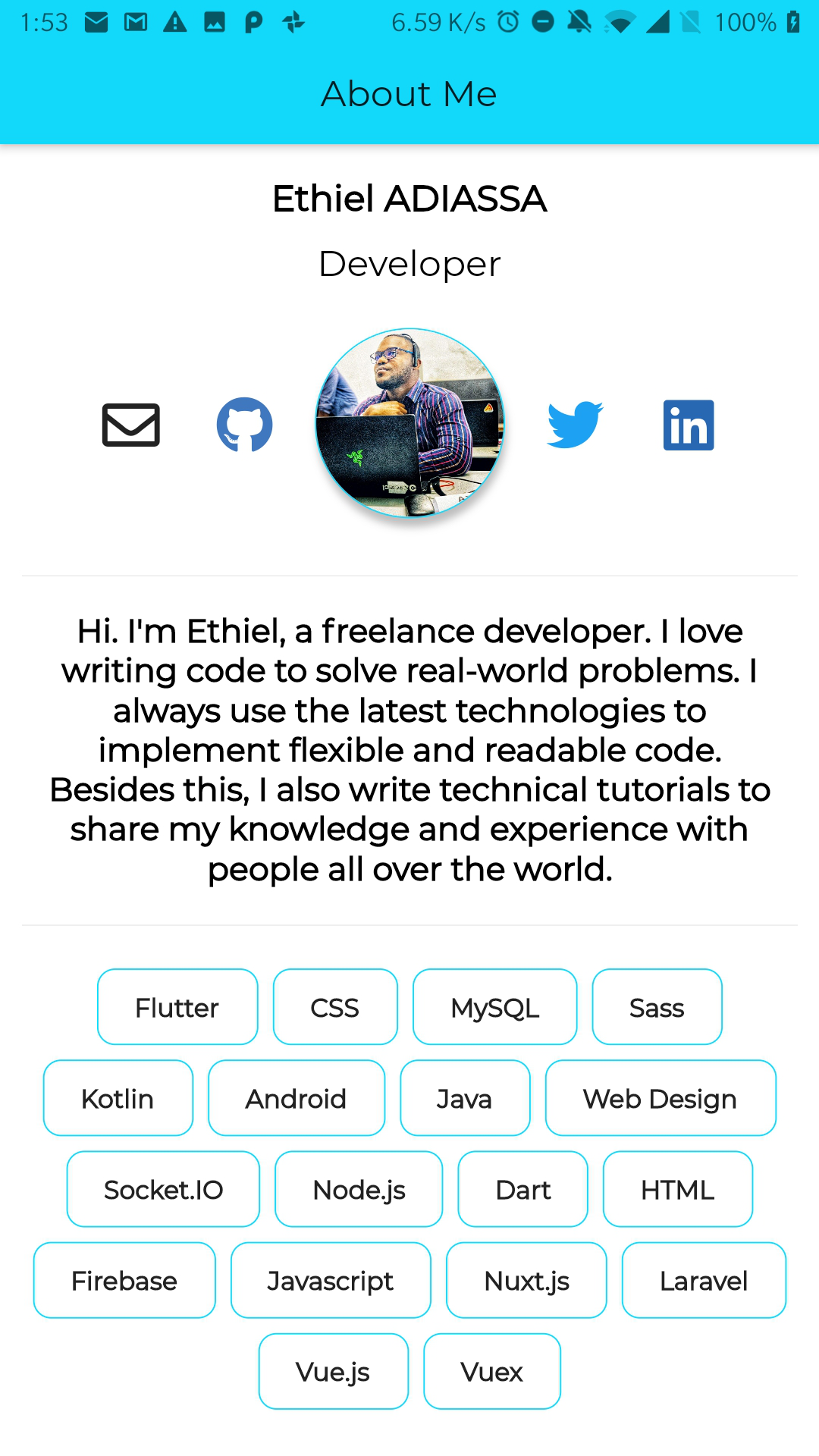
Task: Select the HTML chip
Action: (678, 1189)
